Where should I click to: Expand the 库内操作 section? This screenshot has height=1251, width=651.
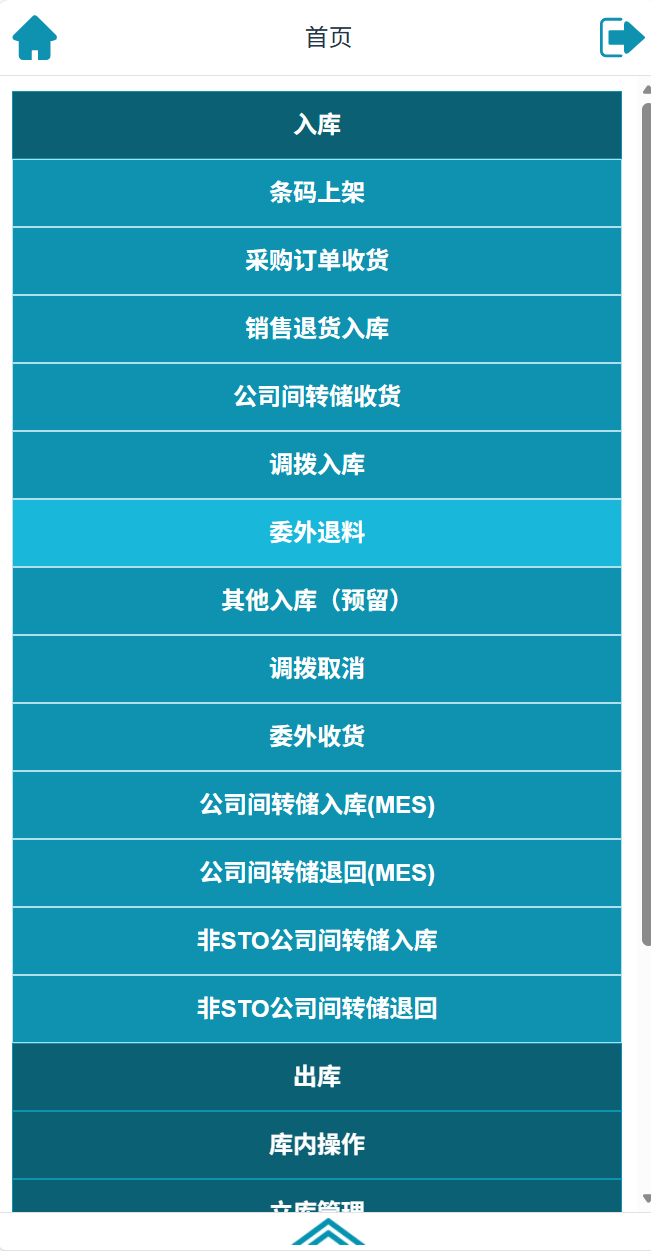coord(317,1145)
